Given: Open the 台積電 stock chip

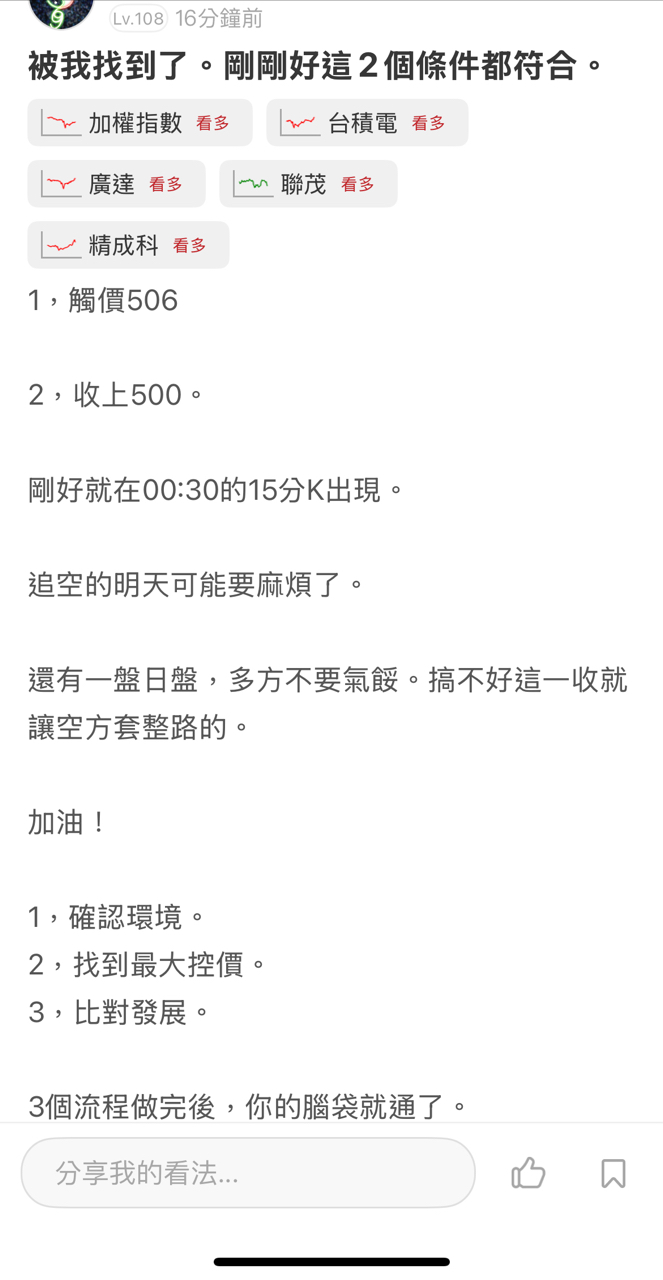Looking at the screenshot, I should click(366, 123).
